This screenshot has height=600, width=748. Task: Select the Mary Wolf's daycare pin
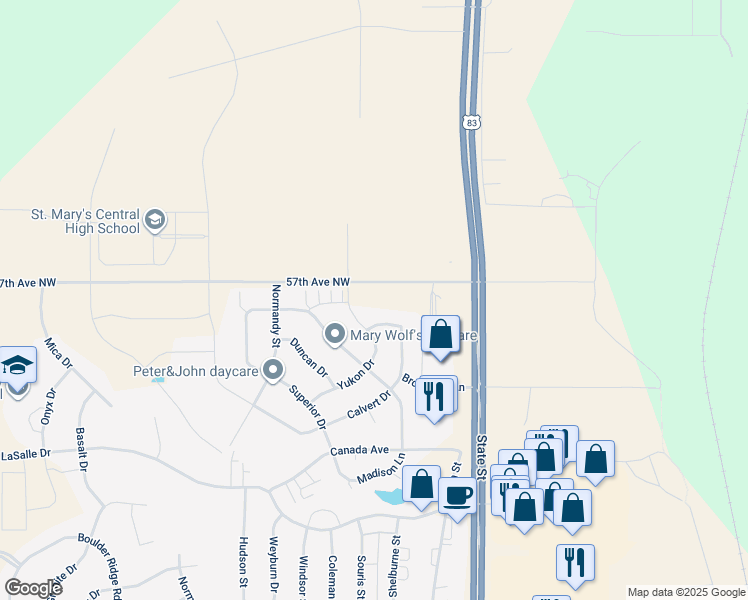(x=335, y=334)
